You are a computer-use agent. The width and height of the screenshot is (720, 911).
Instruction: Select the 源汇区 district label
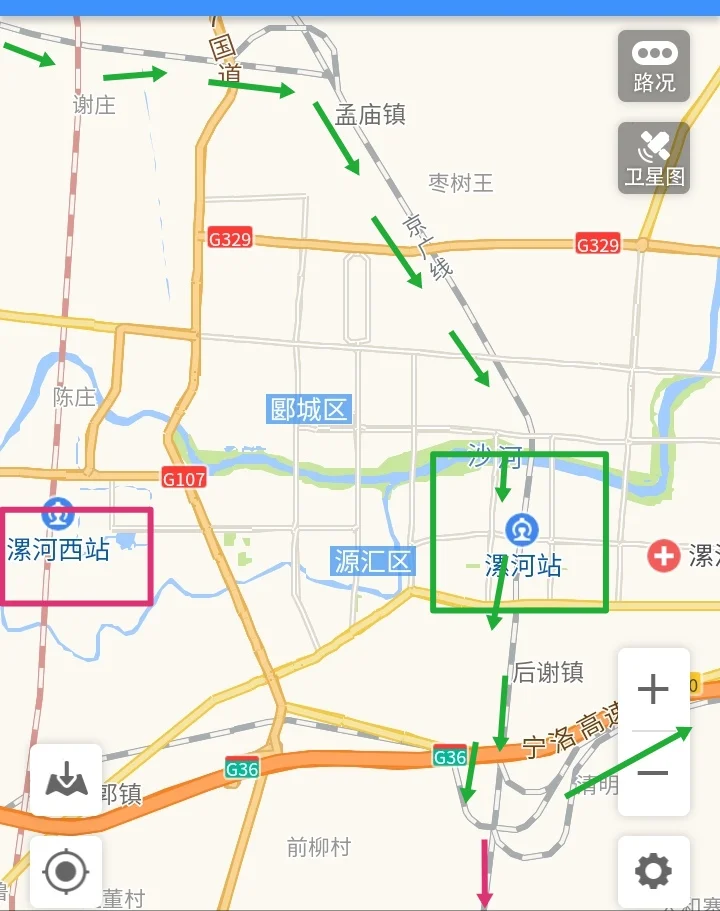372,562
